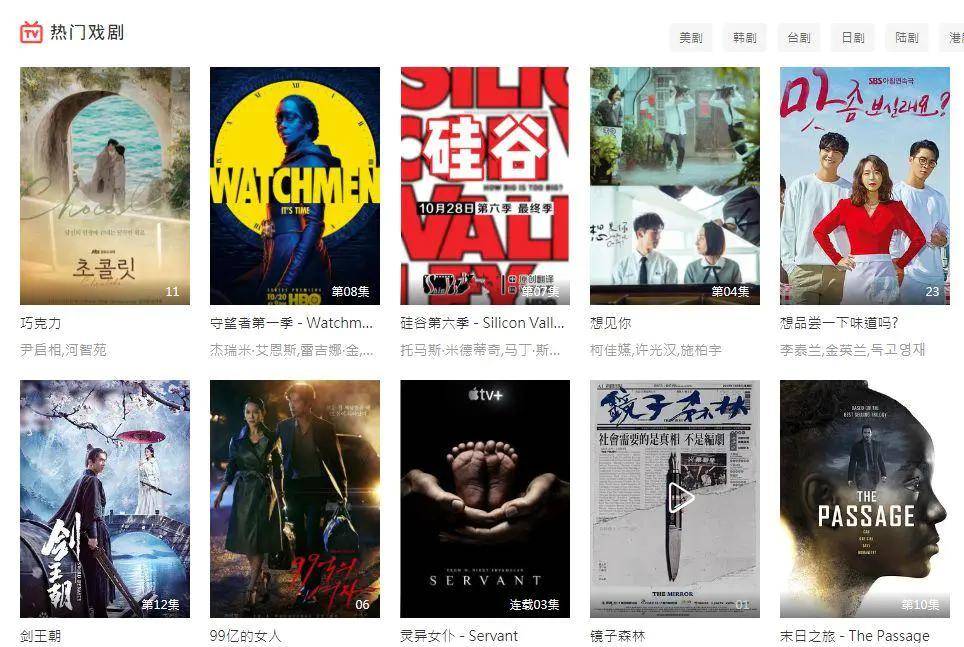
Task: Open the 巧克力 drama poster
Action: coord(105,186)
